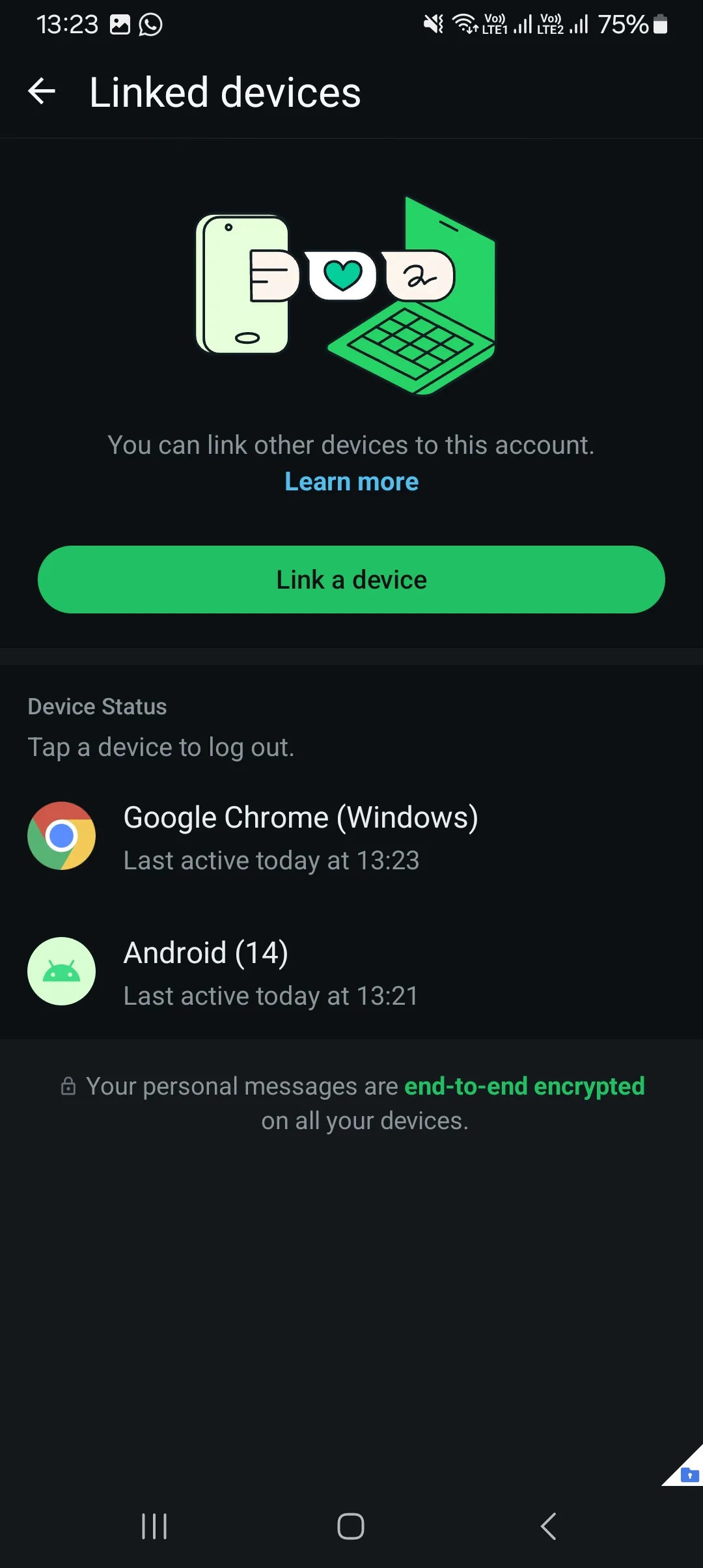
Task: Select the Android (14) device
Action: coord(270,972)
